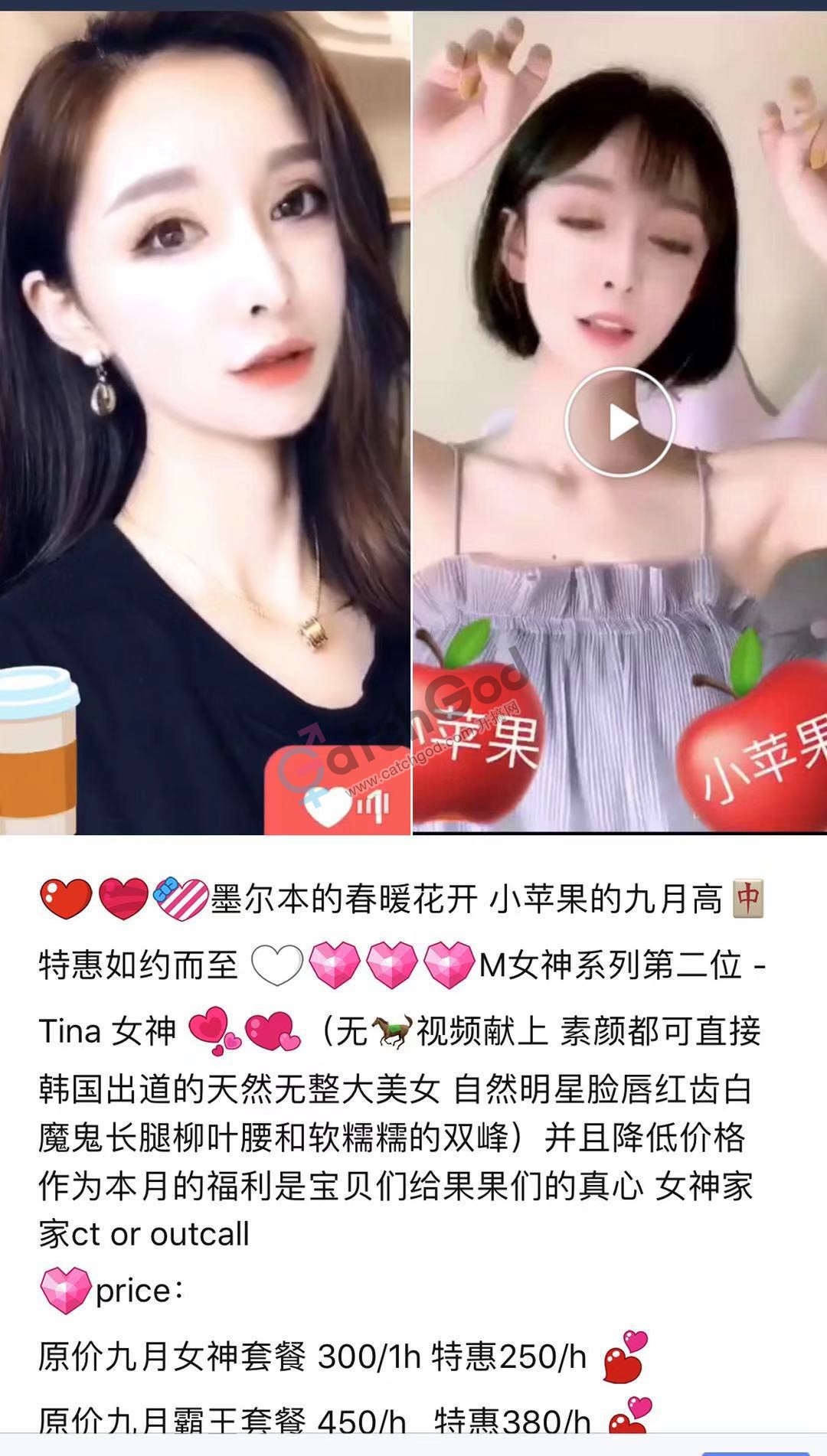The image size is (827, 1456).
Task: Open the left photo with coffee cup sticker
Action: click(x=205, y=421)
